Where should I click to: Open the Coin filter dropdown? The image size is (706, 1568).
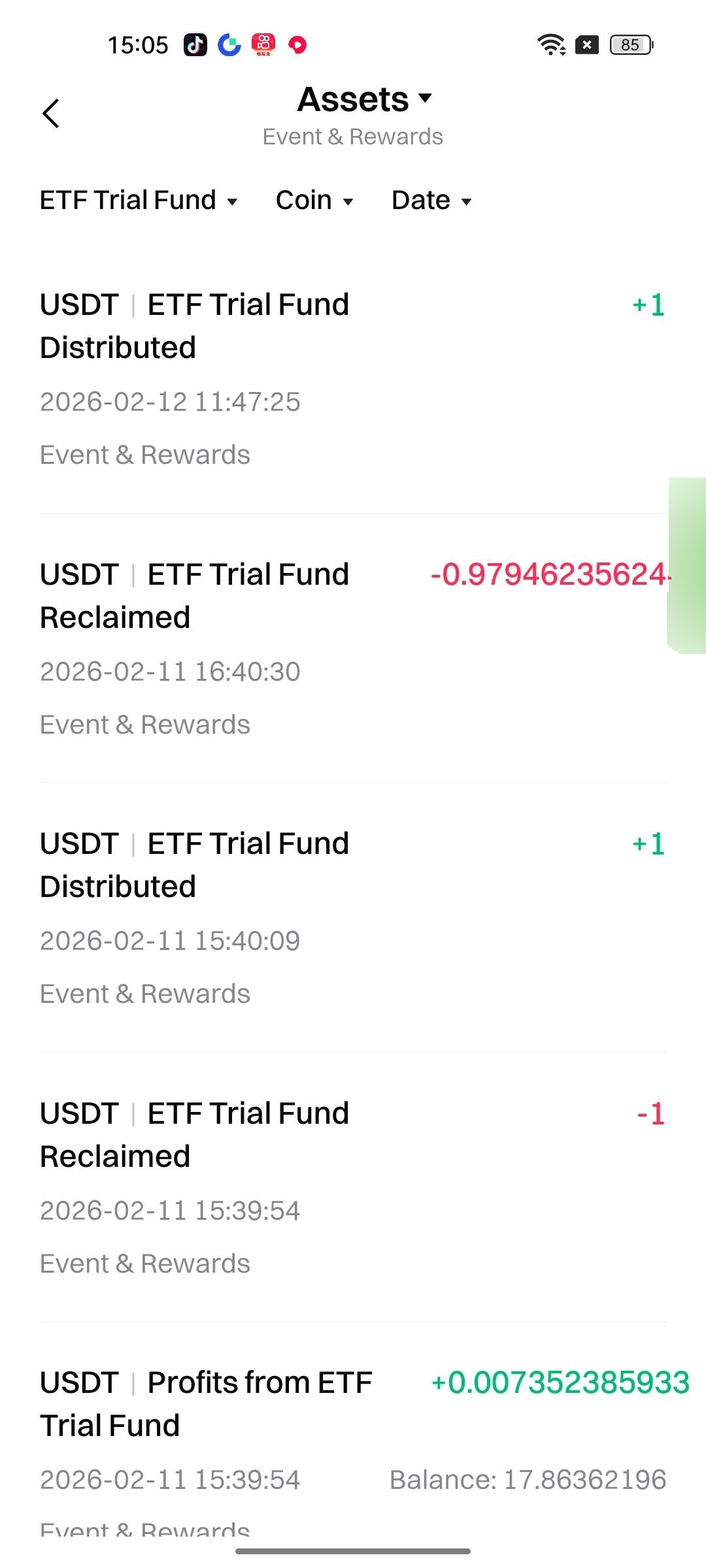[x=314, y=201]
